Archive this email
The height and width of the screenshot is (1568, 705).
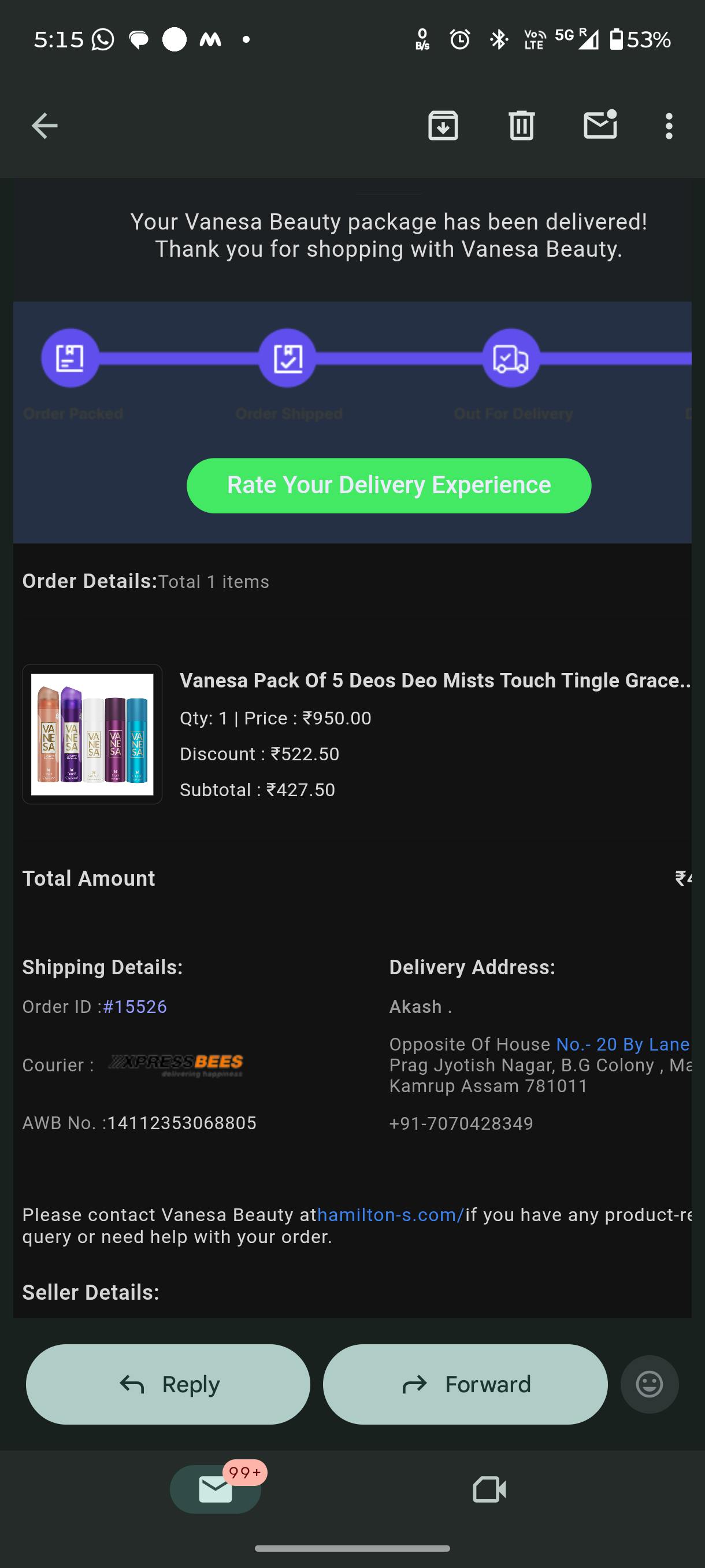click(x=443, y=126)
